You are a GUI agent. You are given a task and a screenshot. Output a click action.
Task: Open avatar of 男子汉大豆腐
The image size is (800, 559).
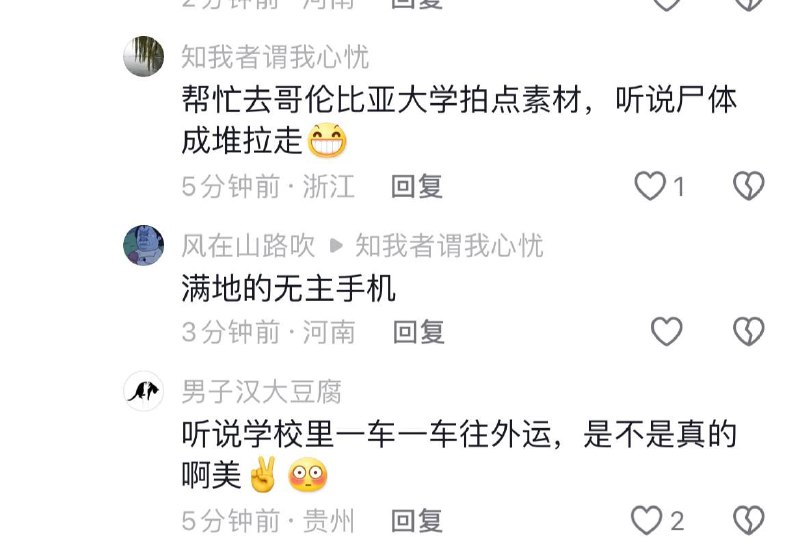tap(144, 390)
